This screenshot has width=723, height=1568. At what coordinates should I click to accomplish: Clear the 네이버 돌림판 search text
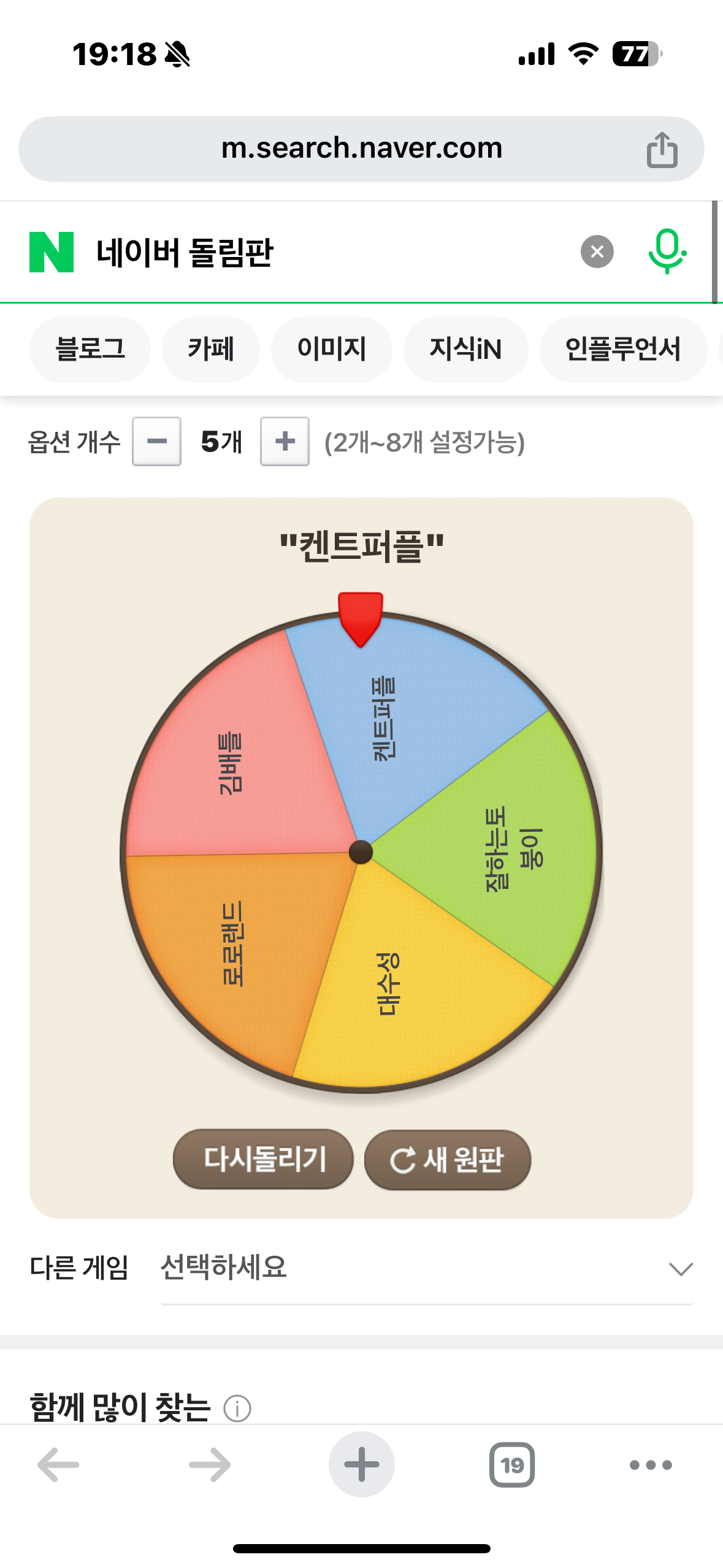(x=597, y=252)
